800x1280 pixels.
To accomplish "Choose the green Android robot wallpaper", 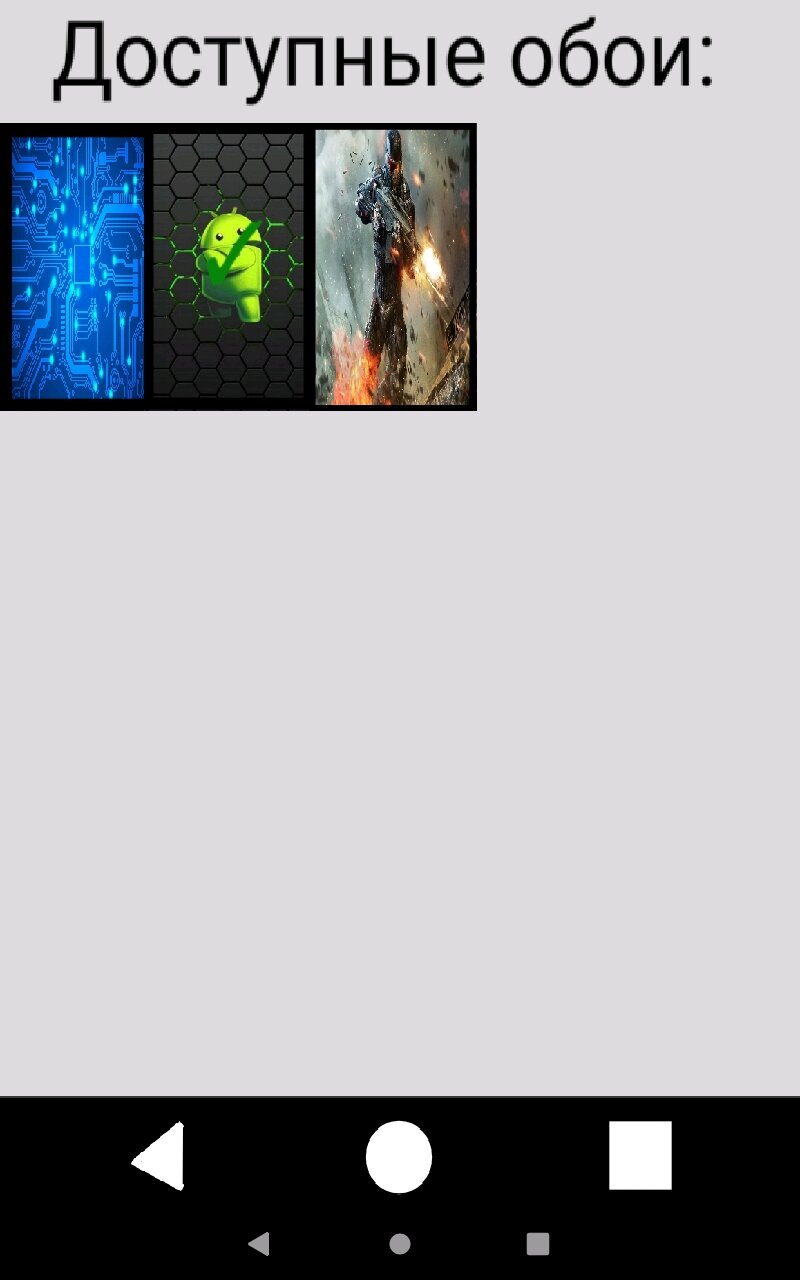I will (228, 267).
